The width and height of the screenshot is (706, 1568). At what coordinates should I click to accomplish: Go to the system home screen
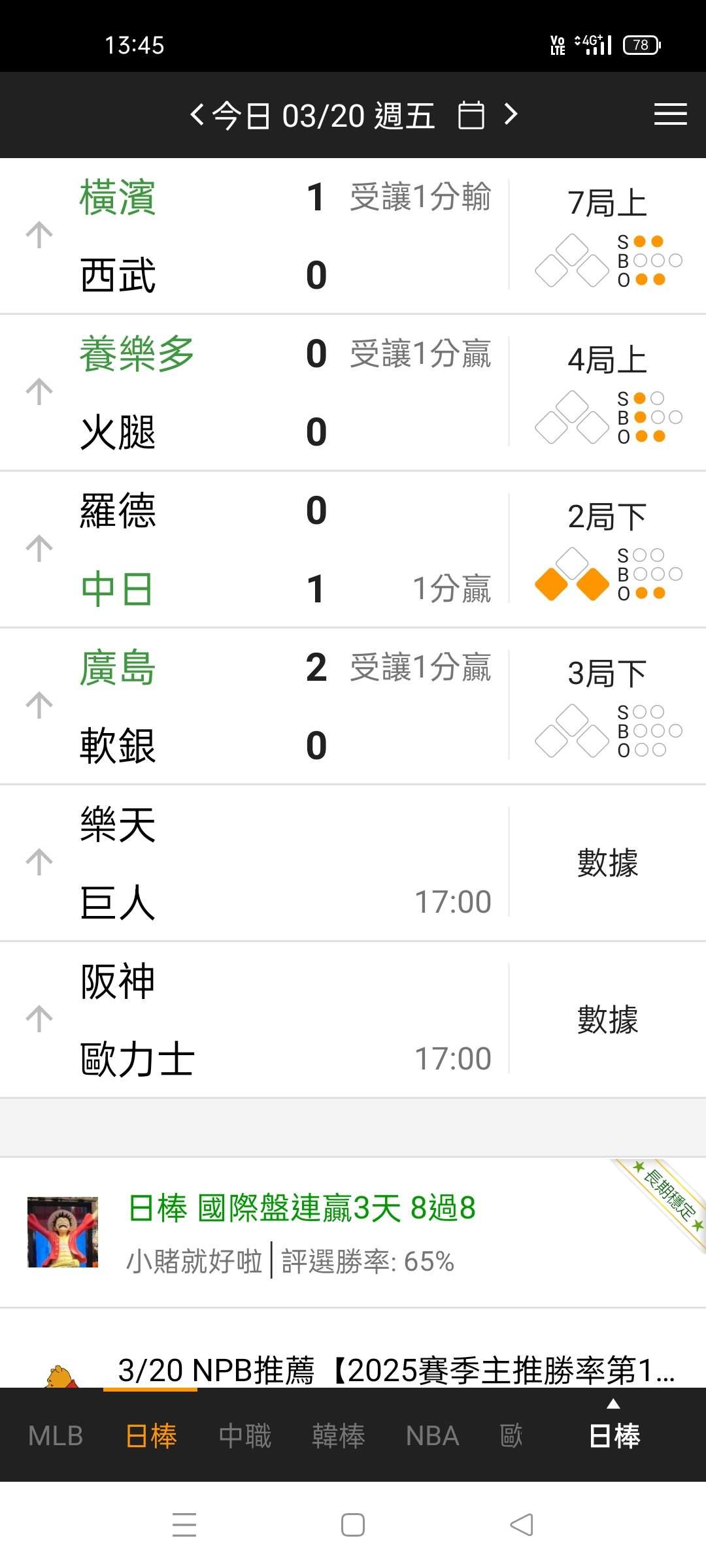click(x=353, y=1525)
